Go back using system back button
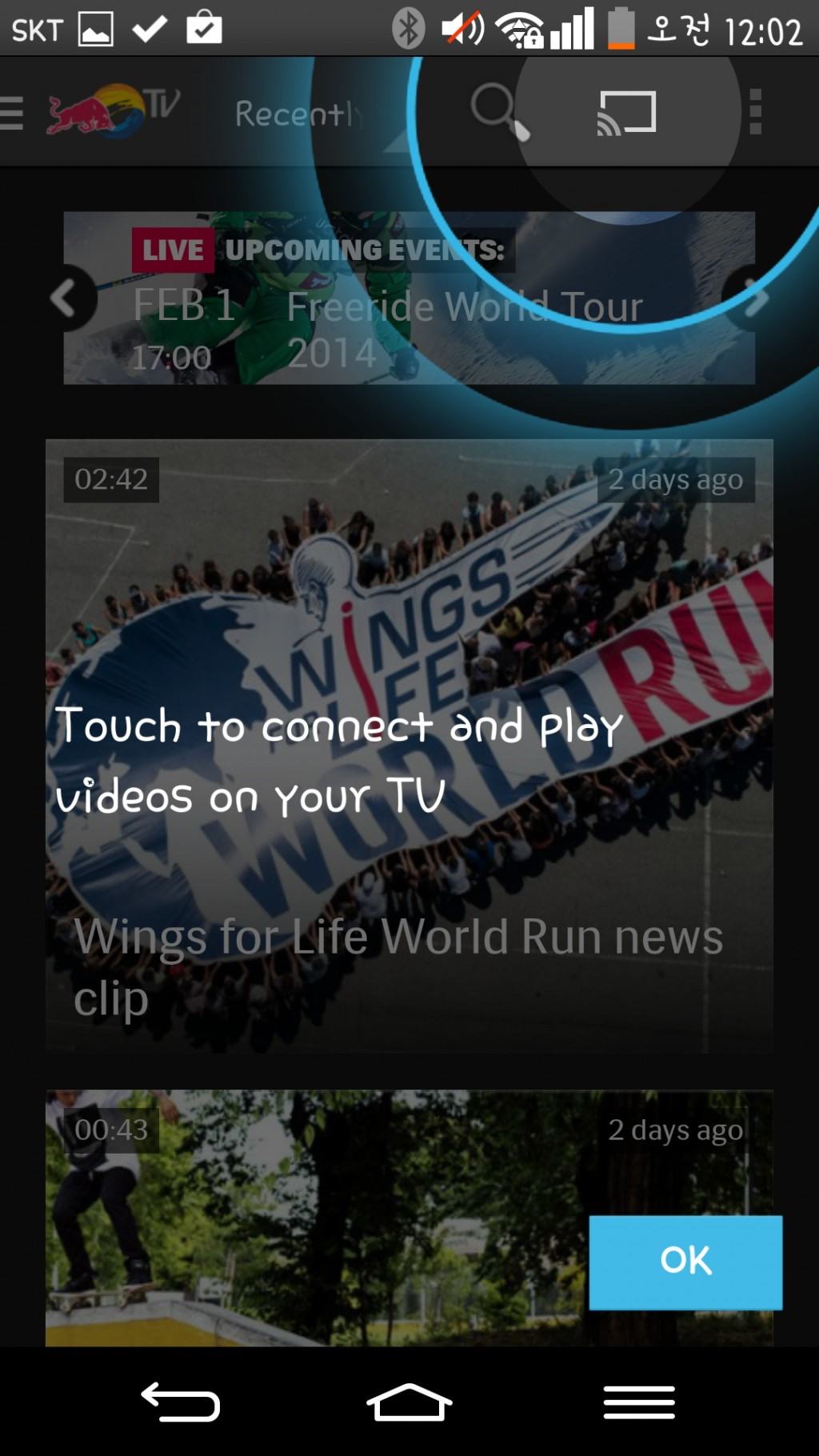The width and height of the screenshot is (819, 1456). tap(180, 1402)
